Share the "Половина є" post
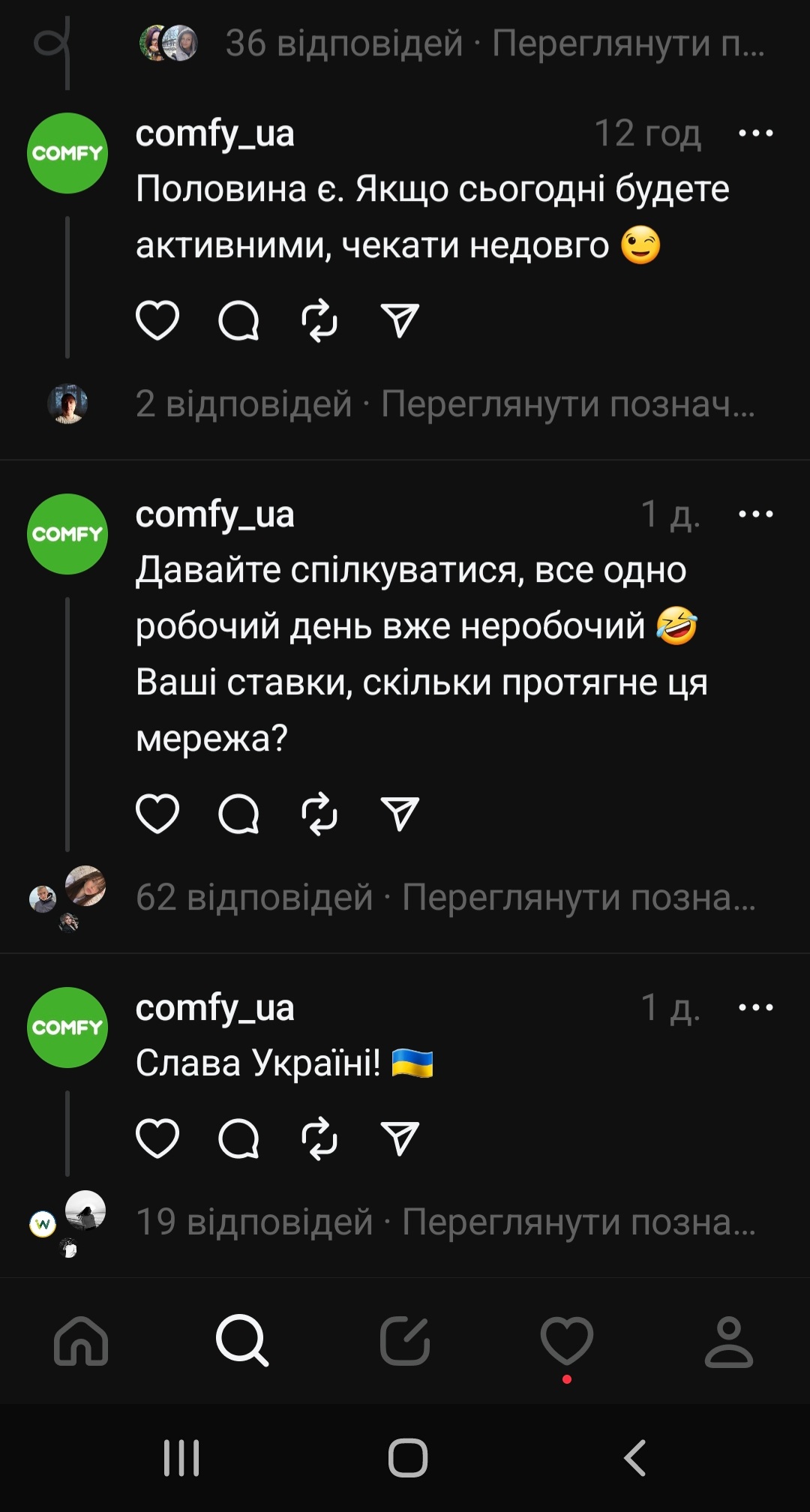 [400, 320]
